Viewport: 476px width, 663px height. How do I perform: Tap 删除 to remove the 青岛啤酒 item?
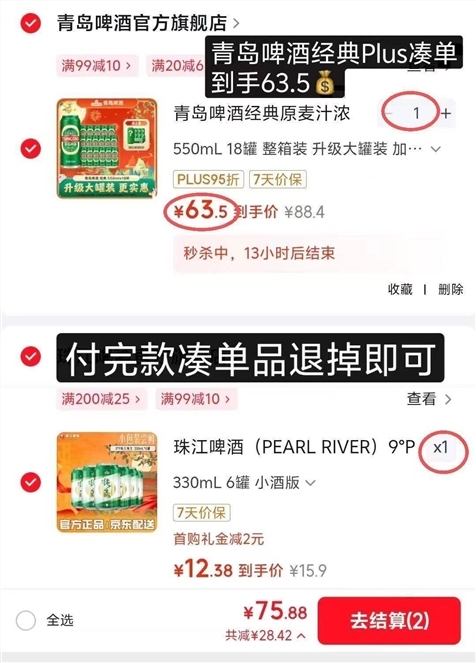451,289
